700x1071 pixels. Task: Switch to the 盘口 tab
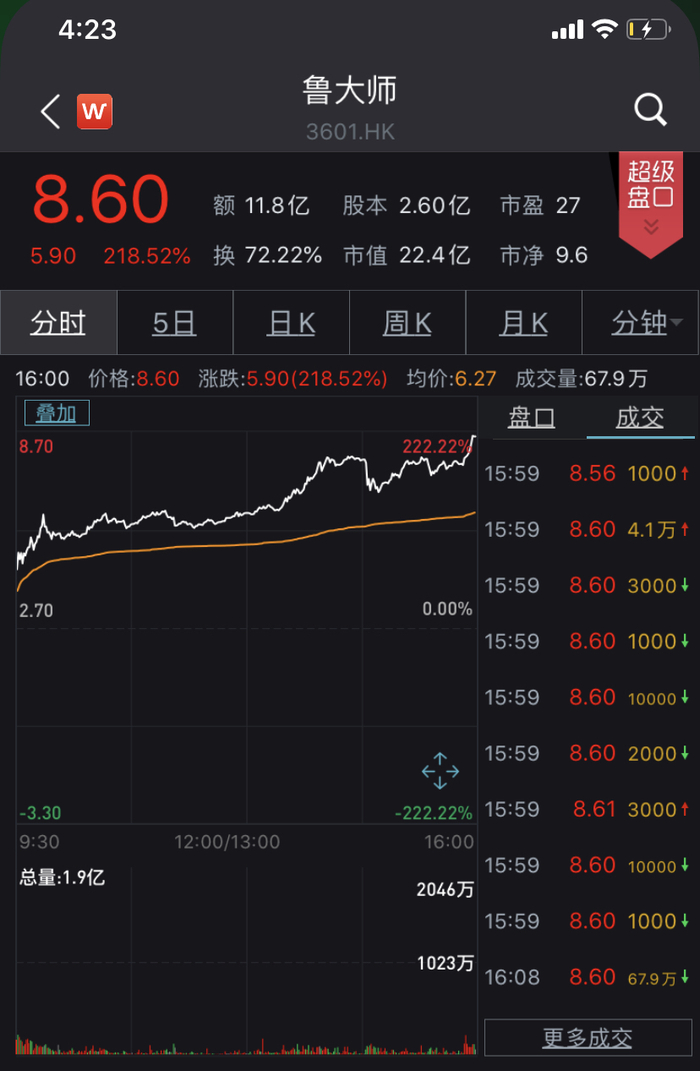coord(532,418)
